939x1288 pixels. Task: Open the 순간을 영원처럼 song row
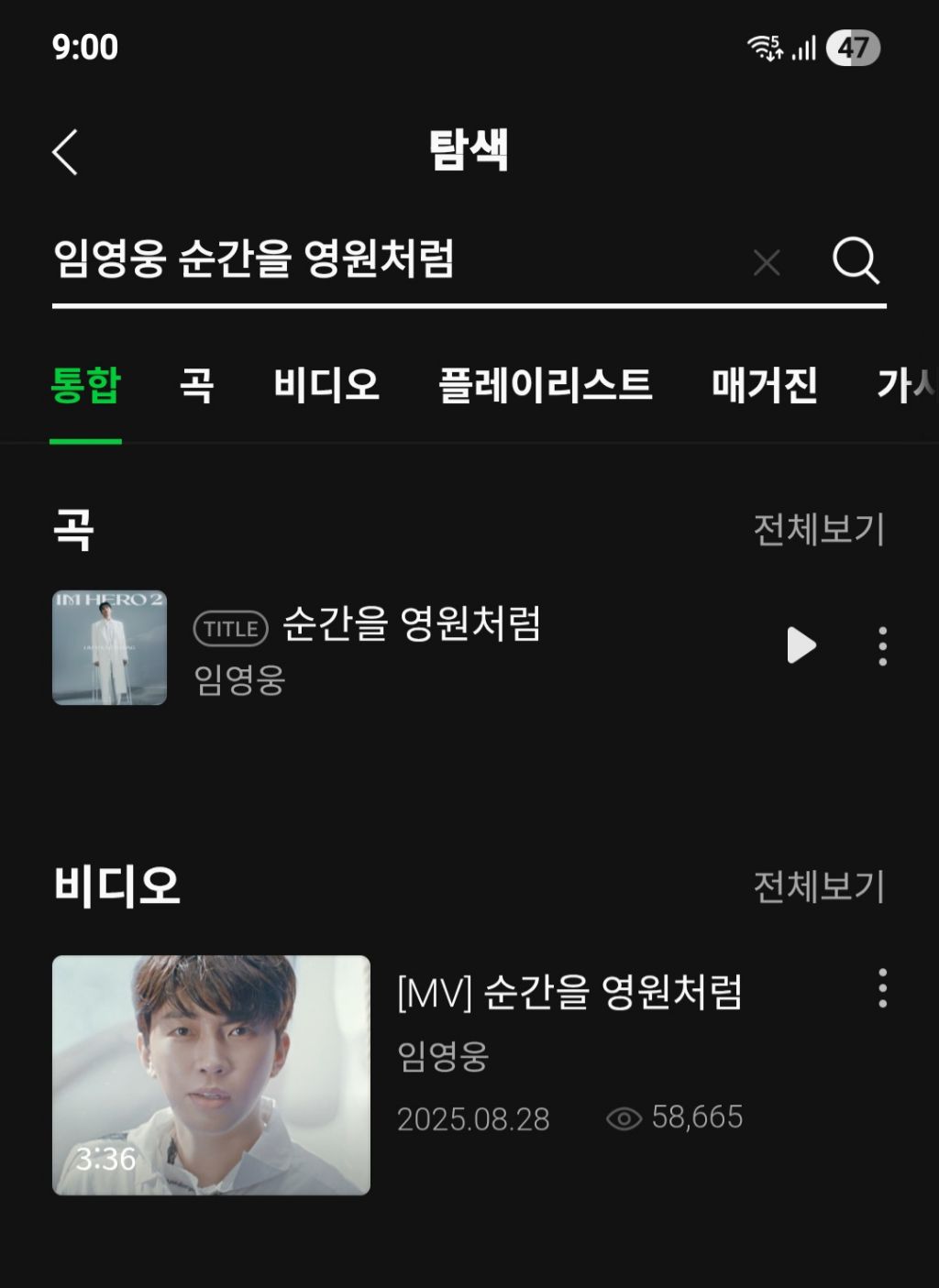413,647
